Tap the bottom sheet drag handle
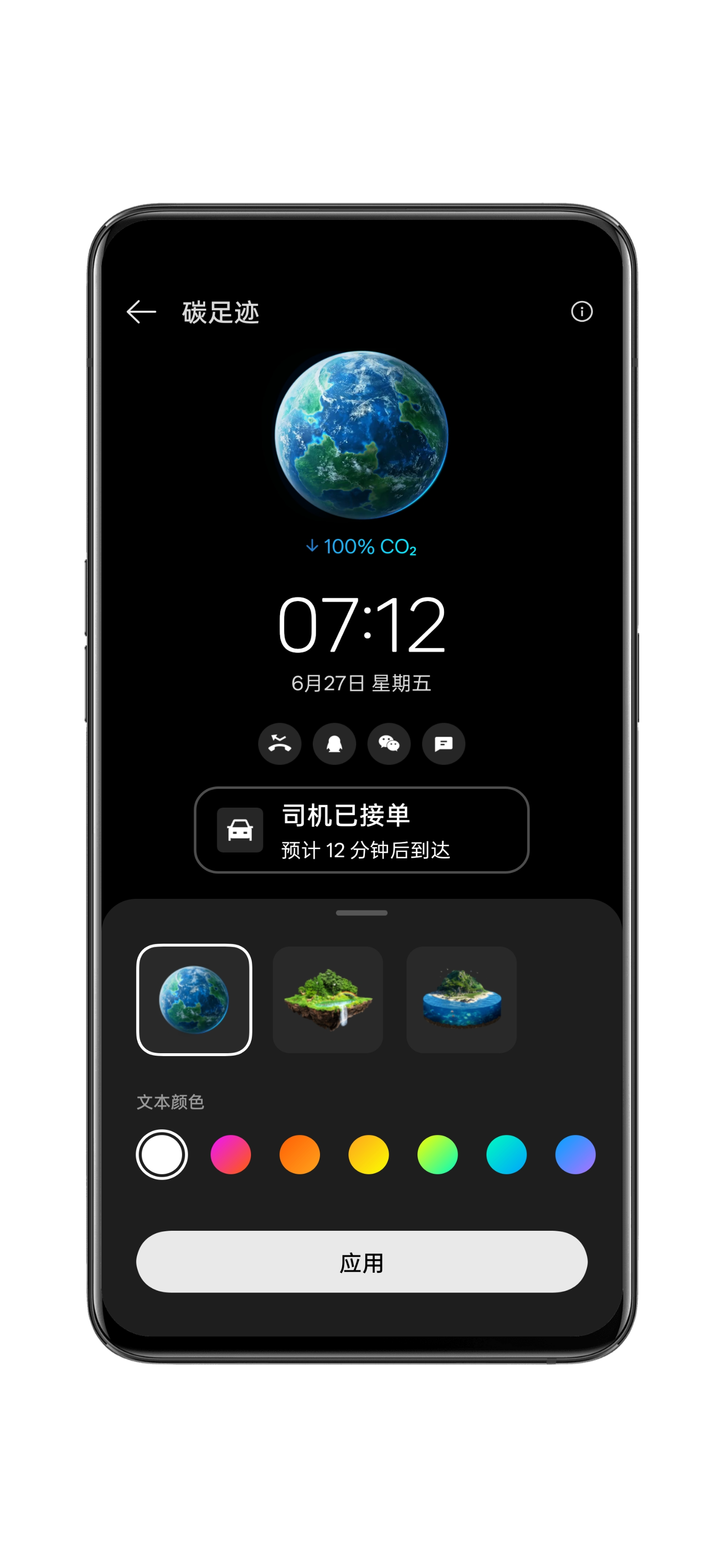Screen dimensions: 724x1568 (x=362, y=913)
